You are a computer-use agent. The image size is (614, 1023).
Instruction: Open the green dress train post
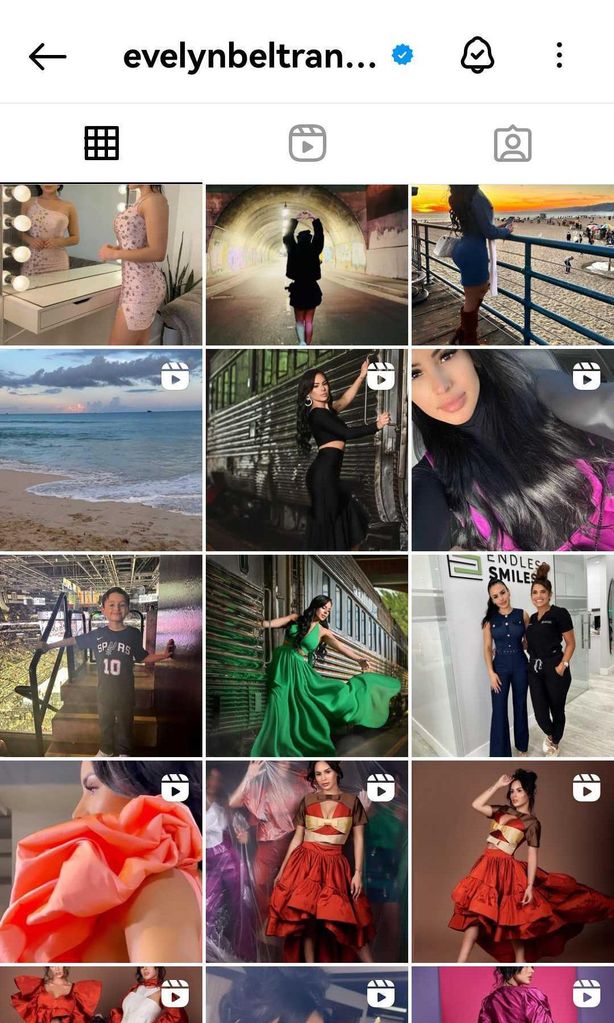coord(306,655)
